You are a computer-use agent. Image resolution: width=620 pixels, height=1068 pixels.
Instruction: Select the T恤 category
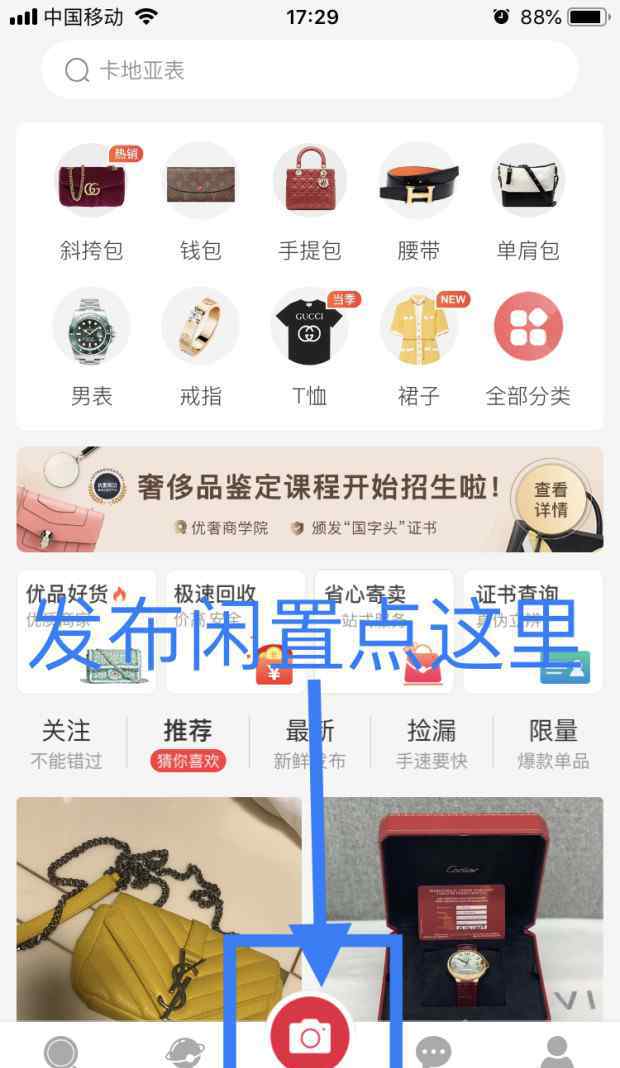click(x=309, y=347)
